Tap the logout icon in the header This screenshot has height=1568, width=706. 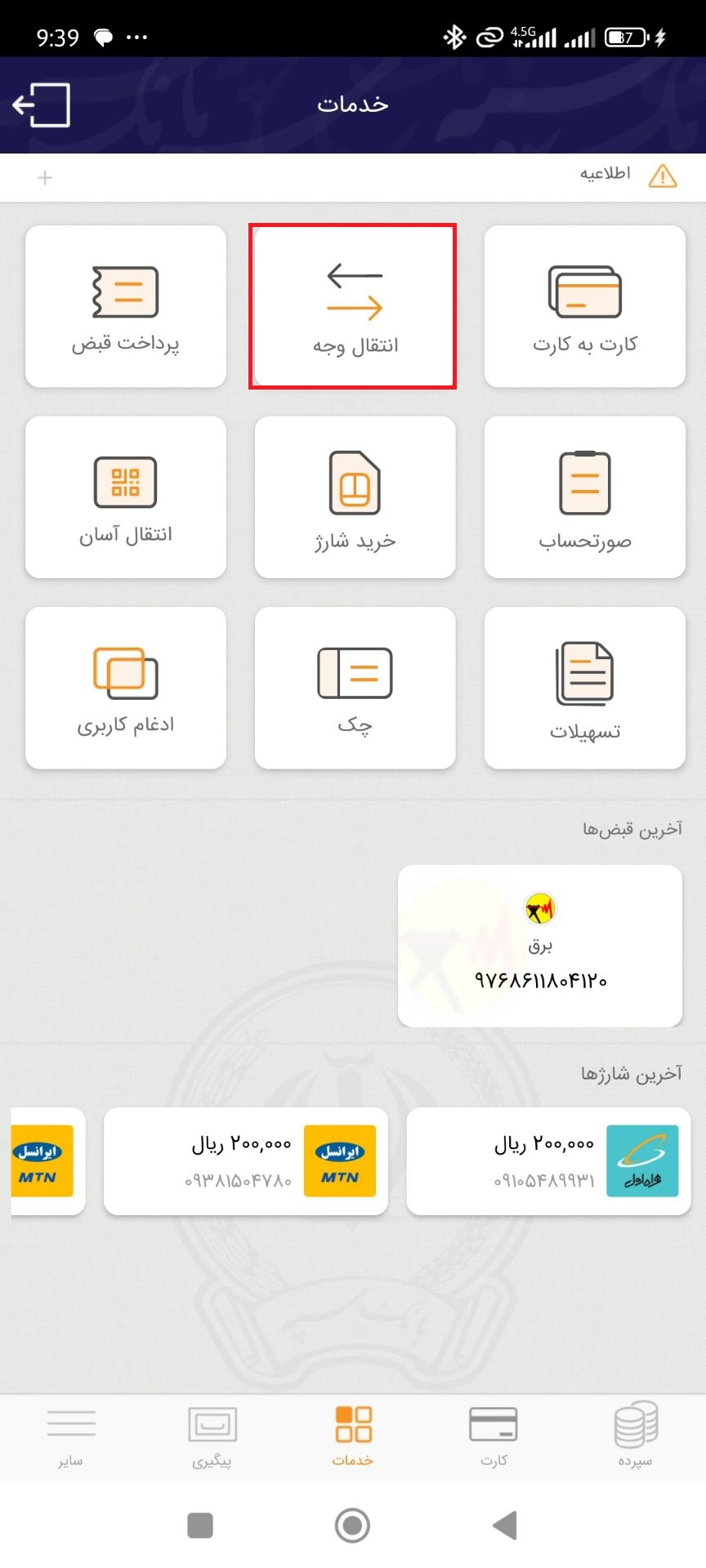(41, 105)
